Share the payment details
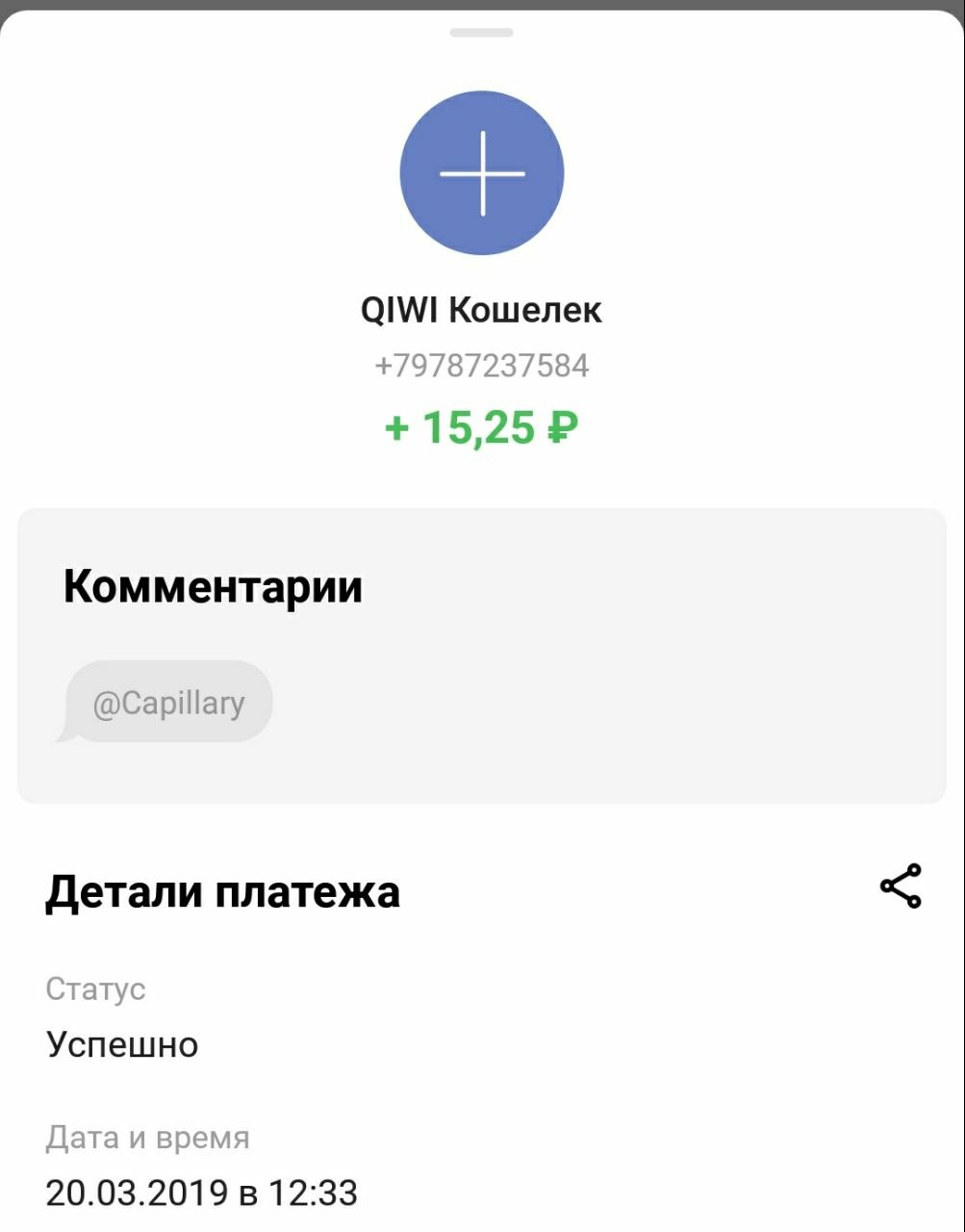 click(901, 886)
